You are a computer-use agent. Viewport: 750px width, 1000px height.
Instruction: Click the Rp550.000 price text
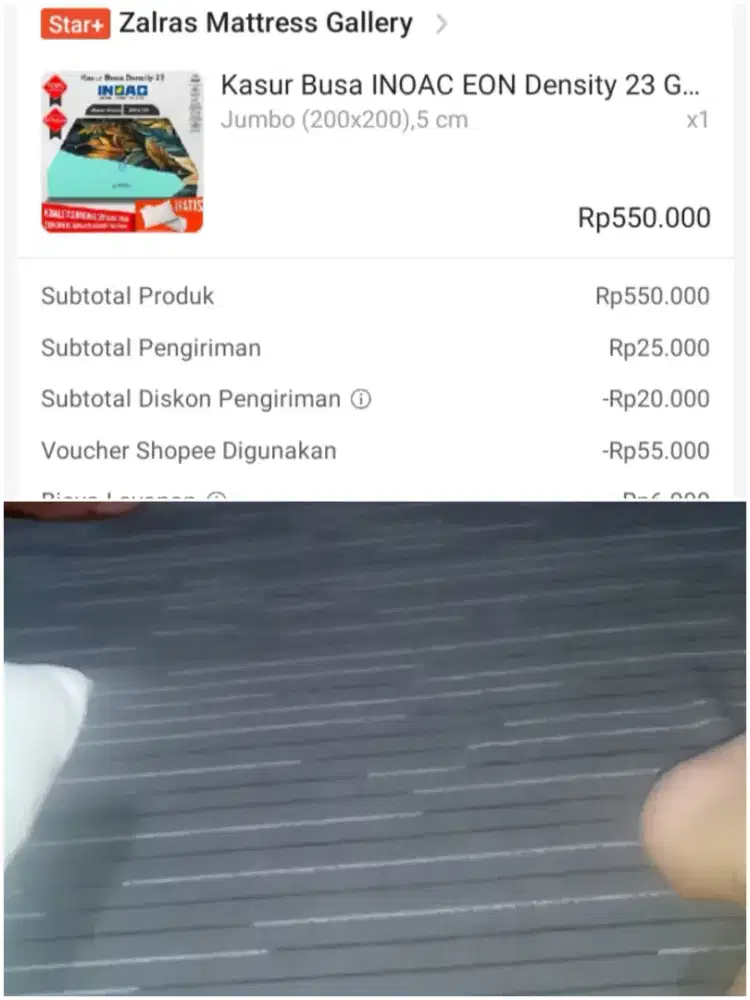pyautogui.click(x=644, y=218)
